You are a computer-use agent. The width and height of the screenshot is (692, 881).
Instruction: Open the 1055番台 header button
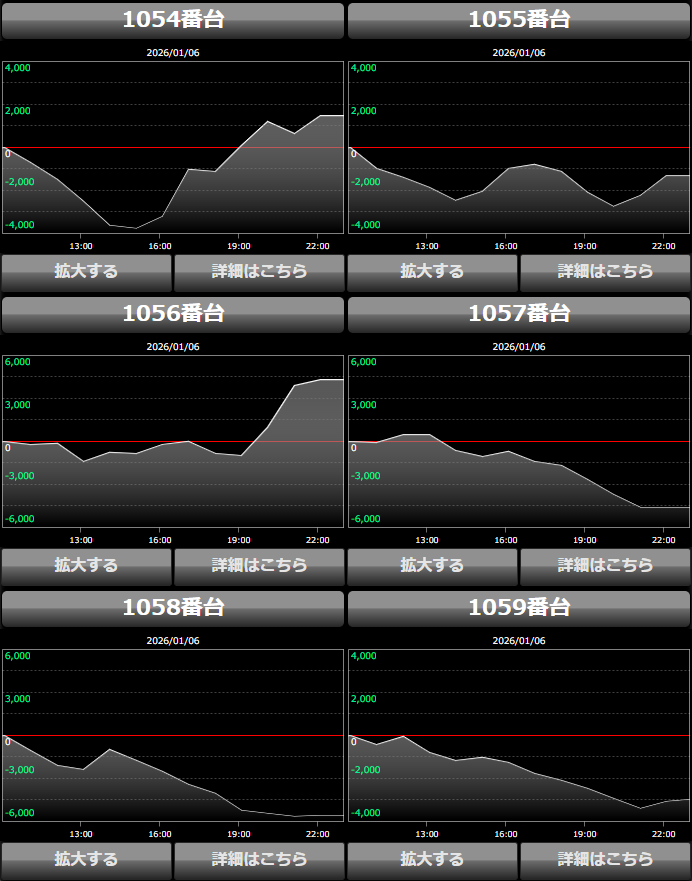tap(519, 20)
